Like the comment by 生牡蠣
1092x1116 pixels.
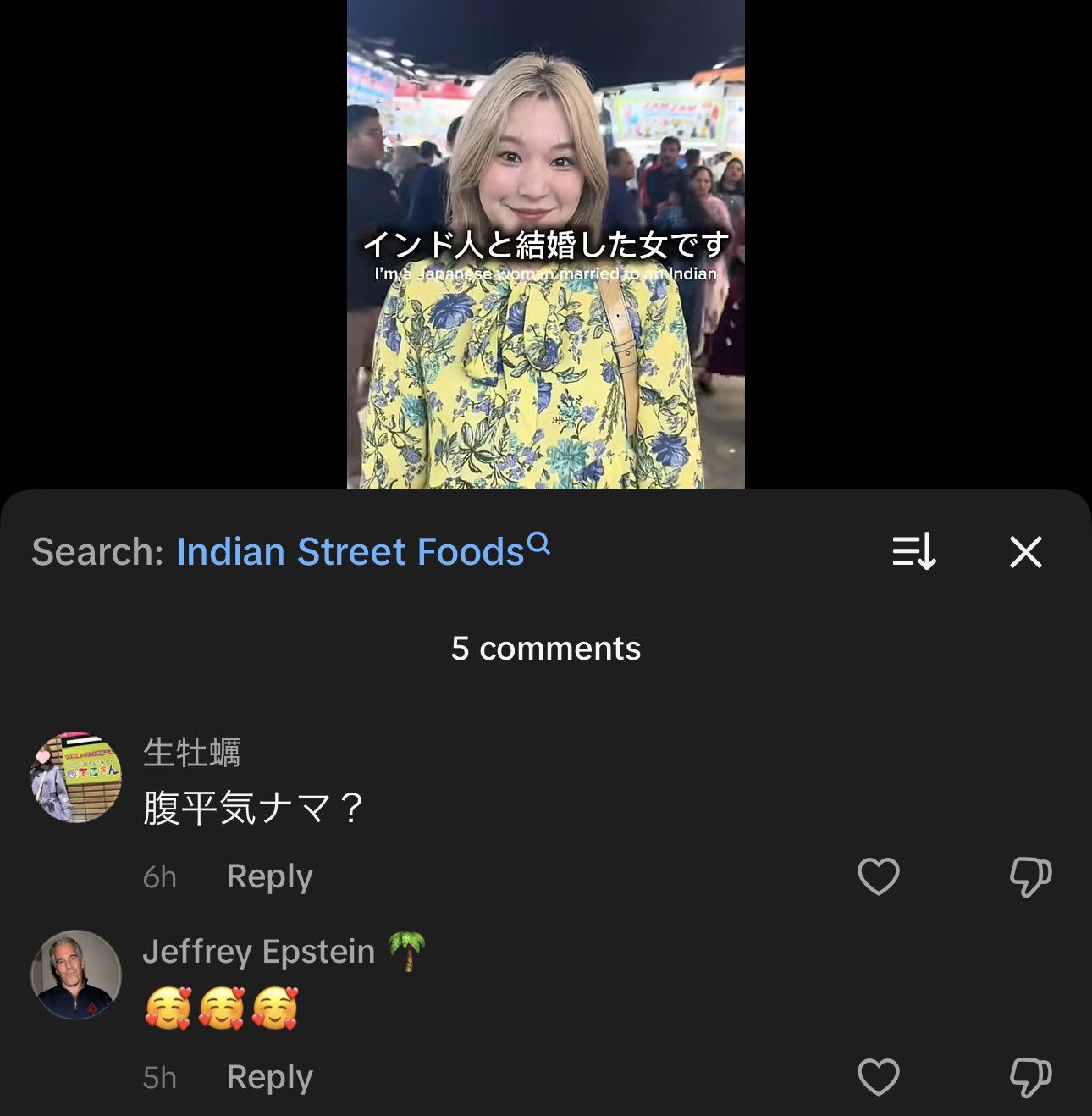pos(878,876)
